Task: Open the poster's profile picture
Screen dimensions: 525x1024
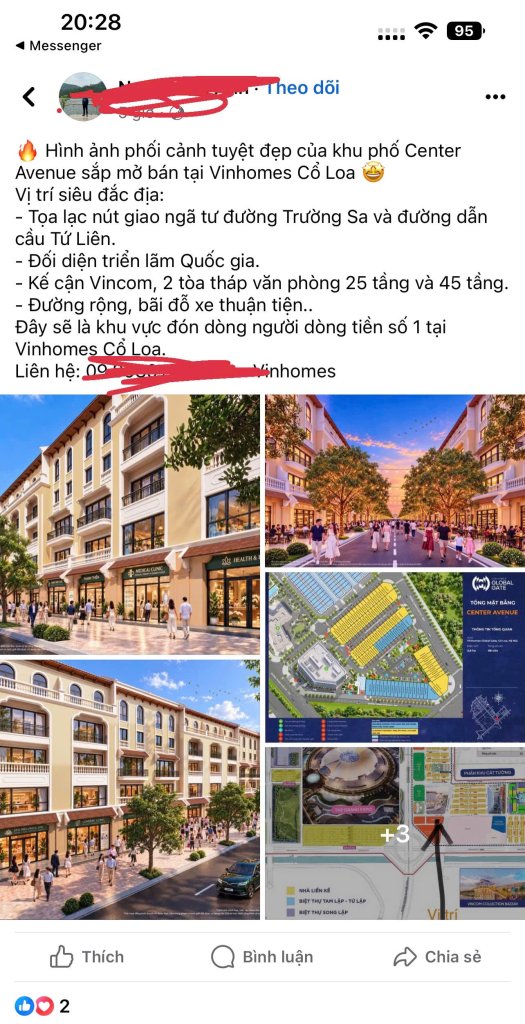Action: (x=83, y=97)
